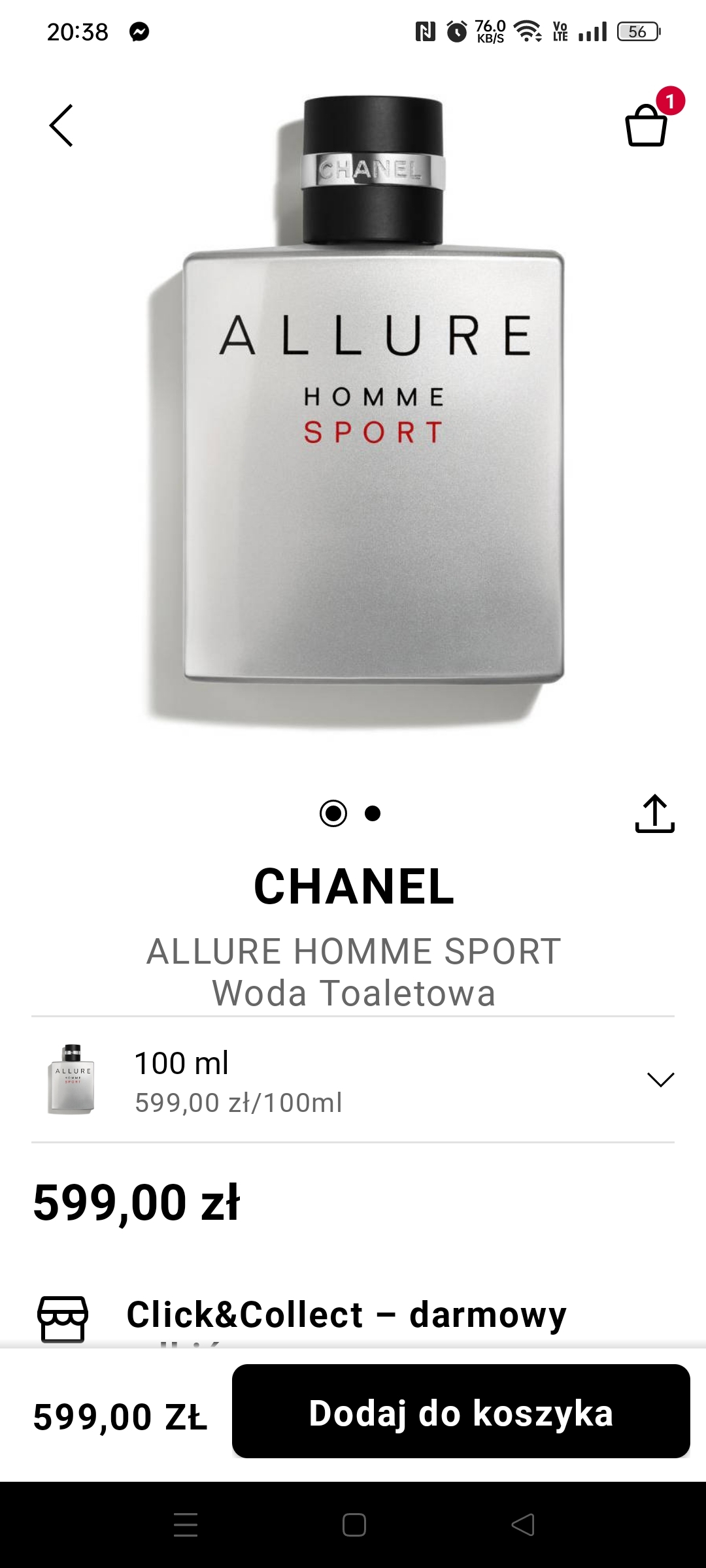
Task: Tap the system back button
Action: click(x=522, y=1525)
